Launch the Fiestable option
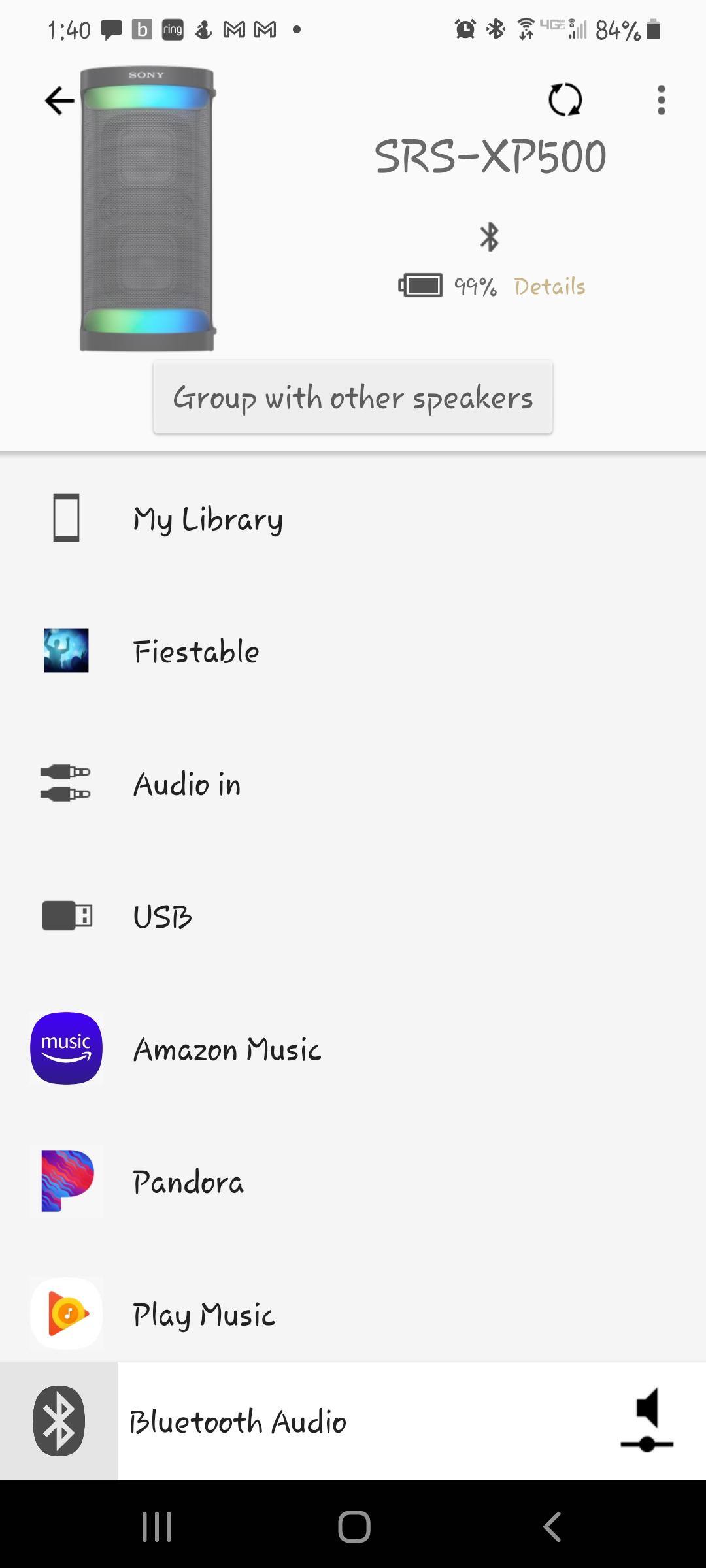 (196, 651)
